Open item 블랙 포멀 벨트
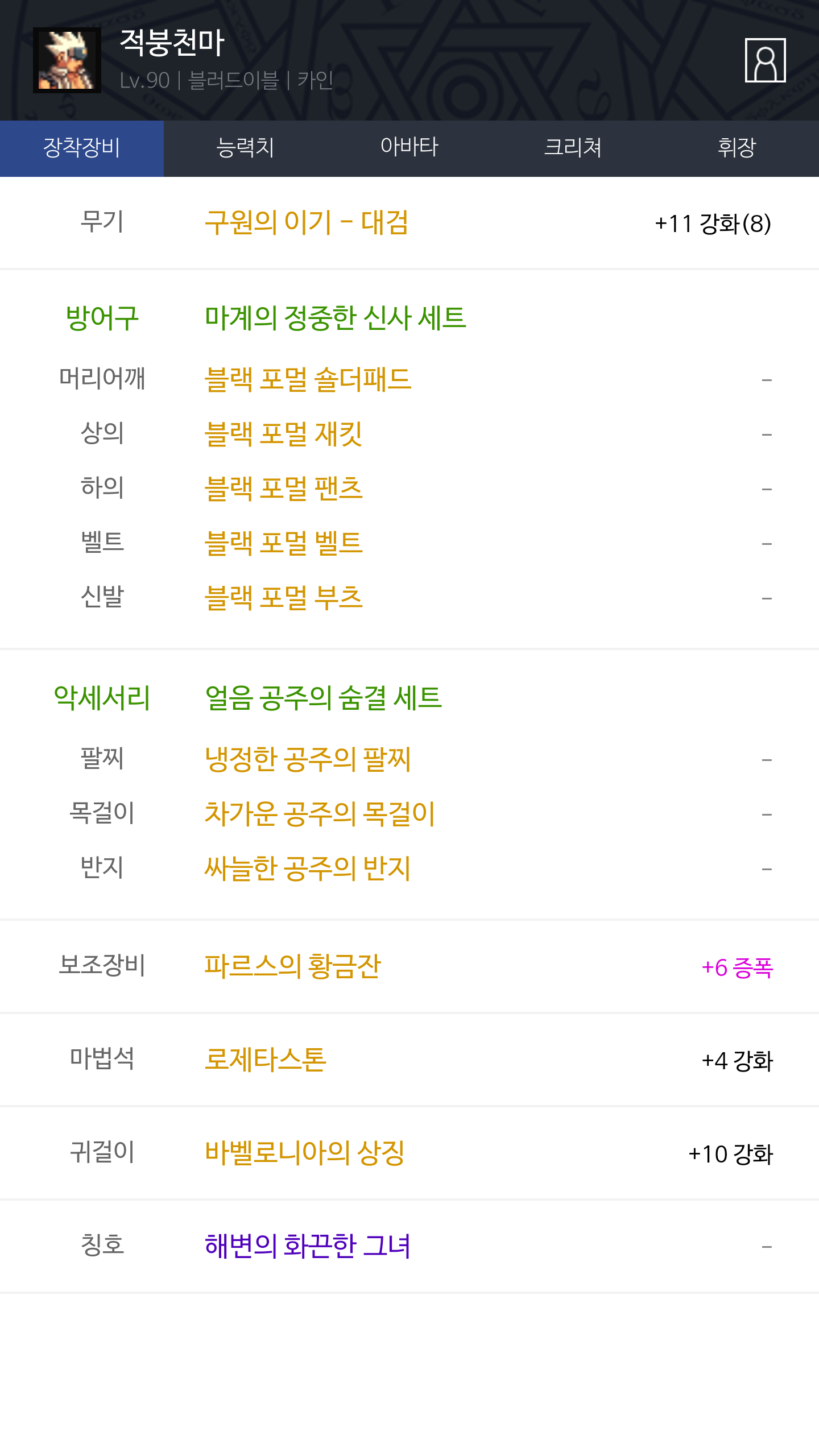This screenshot has width=819, height=1456. coord(283,543)
